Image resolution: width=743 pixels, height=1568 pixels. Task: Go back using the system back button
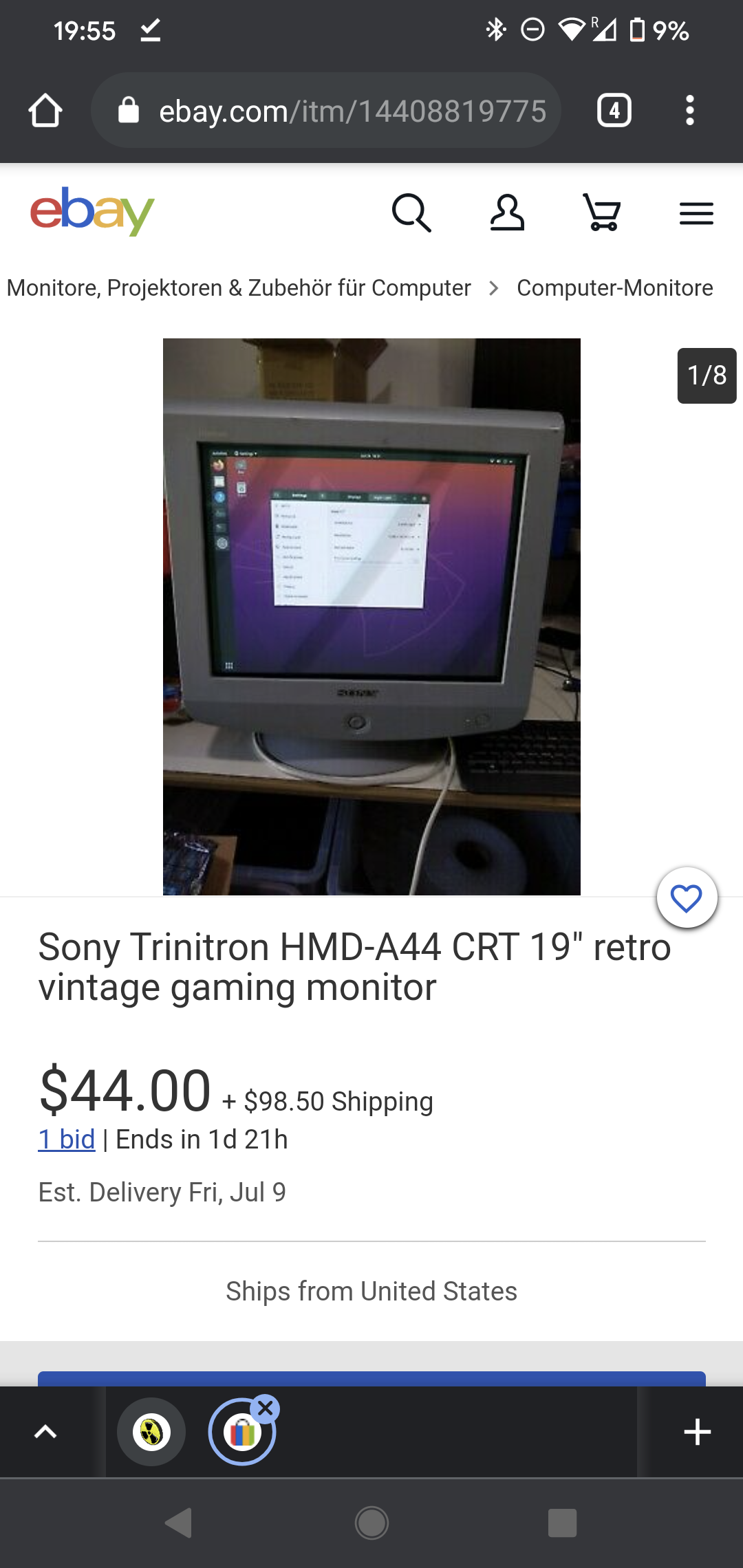point(180,1523)
